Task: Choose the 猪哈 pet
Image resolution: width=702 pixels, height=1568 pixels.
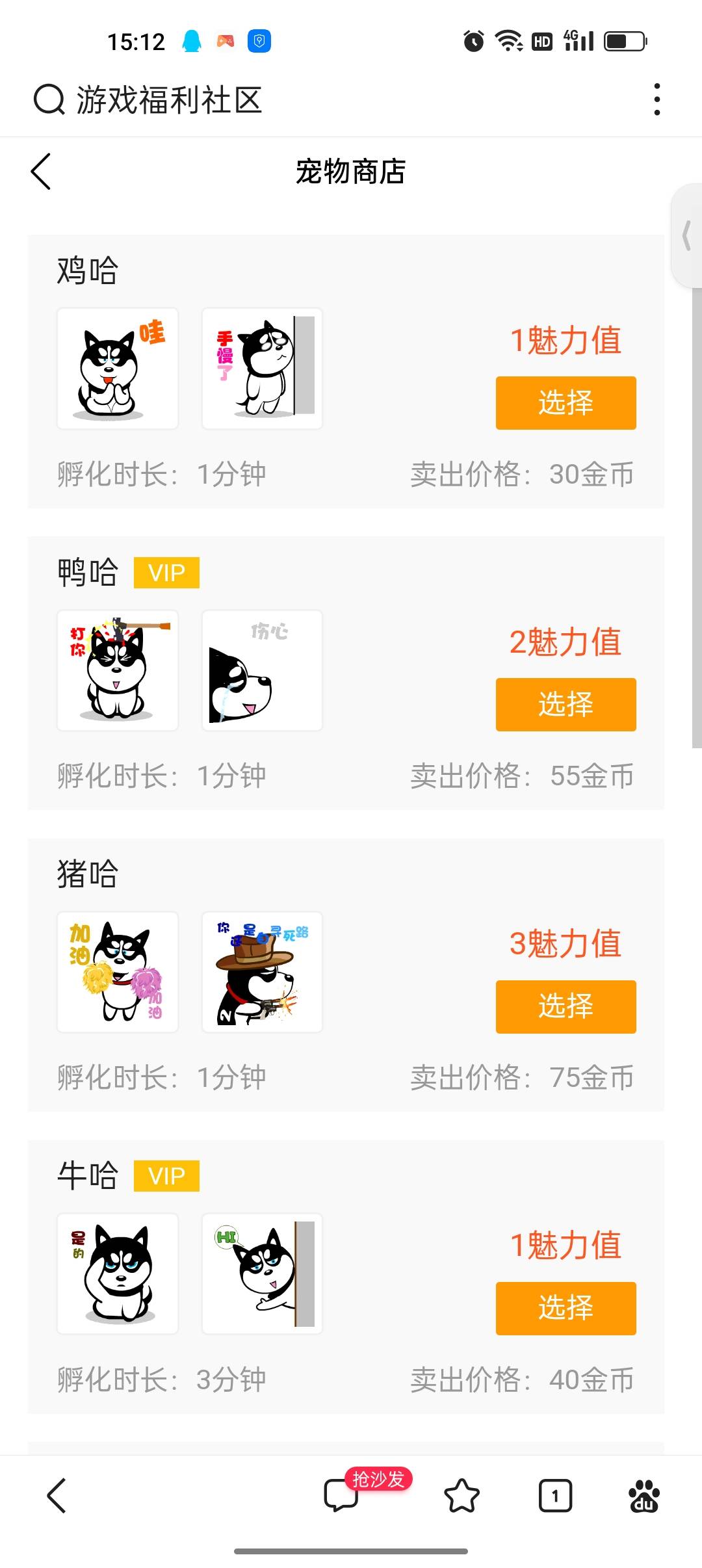Action: pos(565,1006)
